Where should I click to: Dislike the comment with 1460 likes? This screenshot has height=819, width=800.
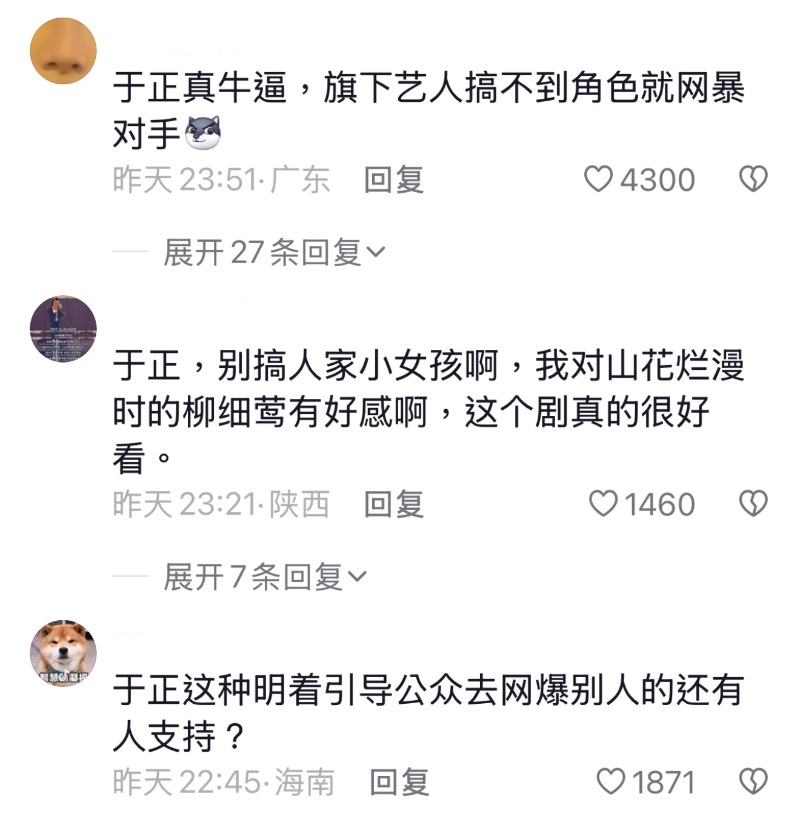pyautogui.click(x=752, y=504)
